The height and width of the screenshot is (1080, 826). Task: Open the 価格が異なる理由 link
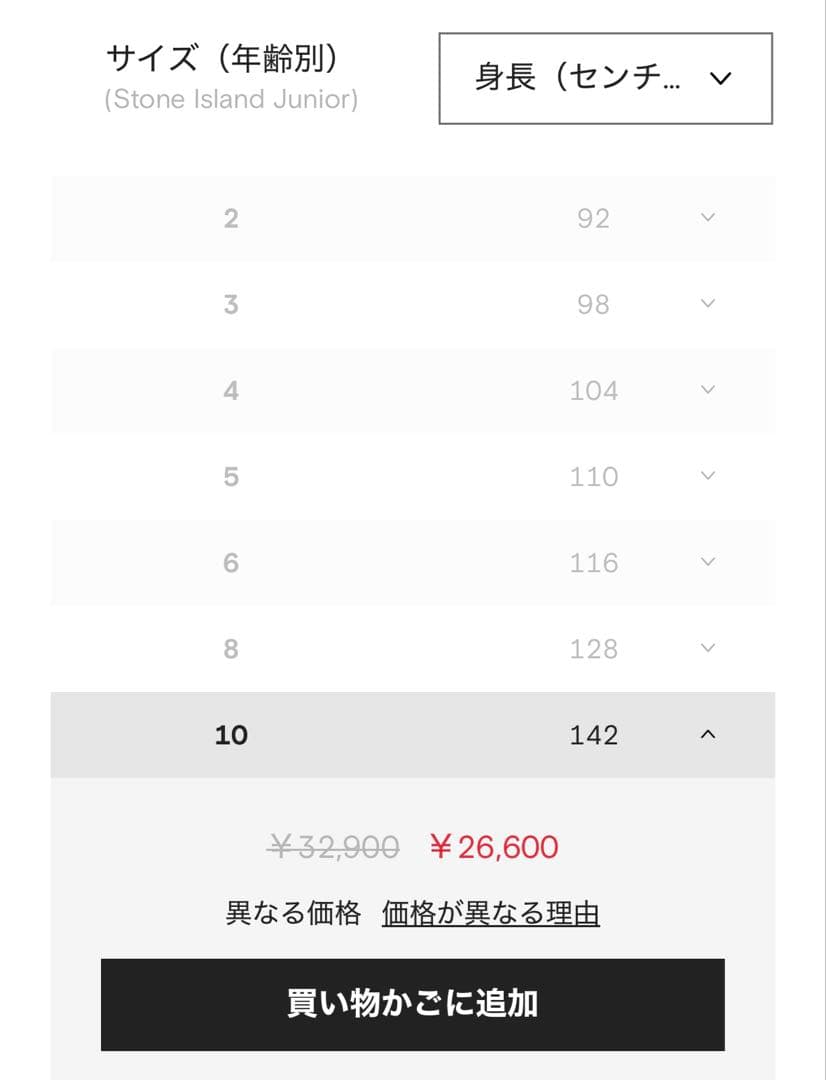(490, 913)
